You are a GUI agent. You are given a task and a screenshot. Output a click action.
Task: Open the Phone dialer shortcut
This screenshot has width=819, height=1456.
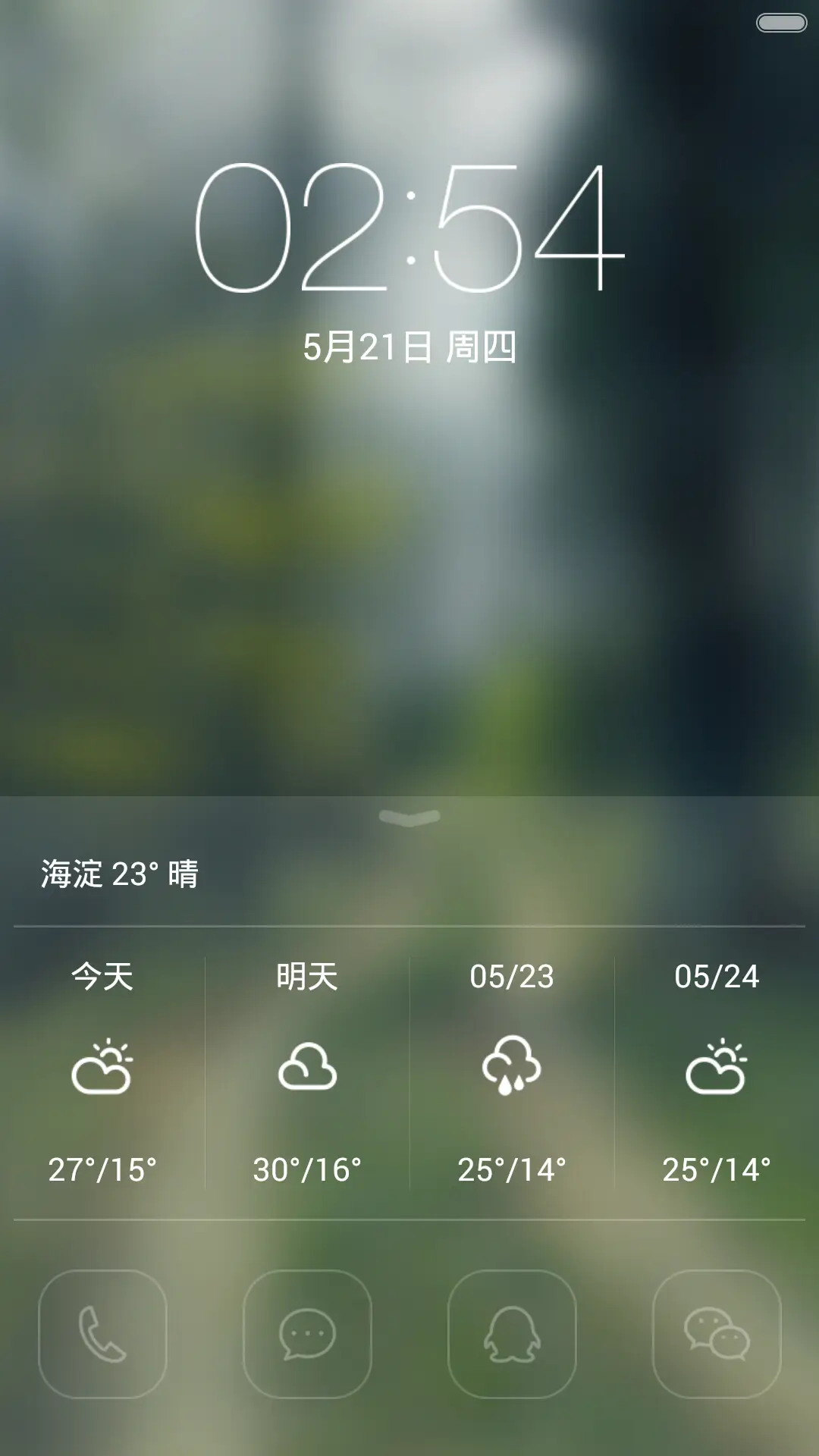click(x=102, y=1336)
